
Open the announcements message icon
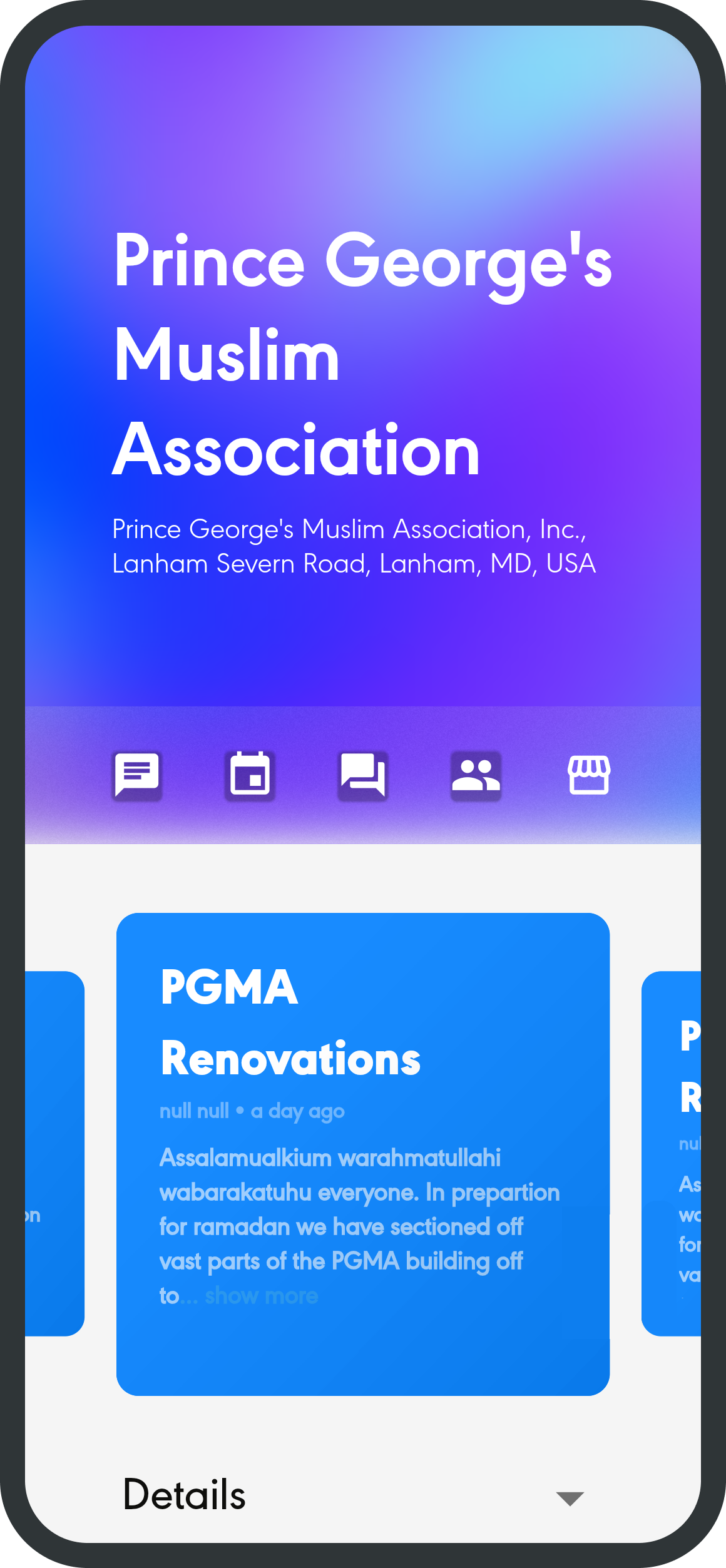[x=137, y=775]
